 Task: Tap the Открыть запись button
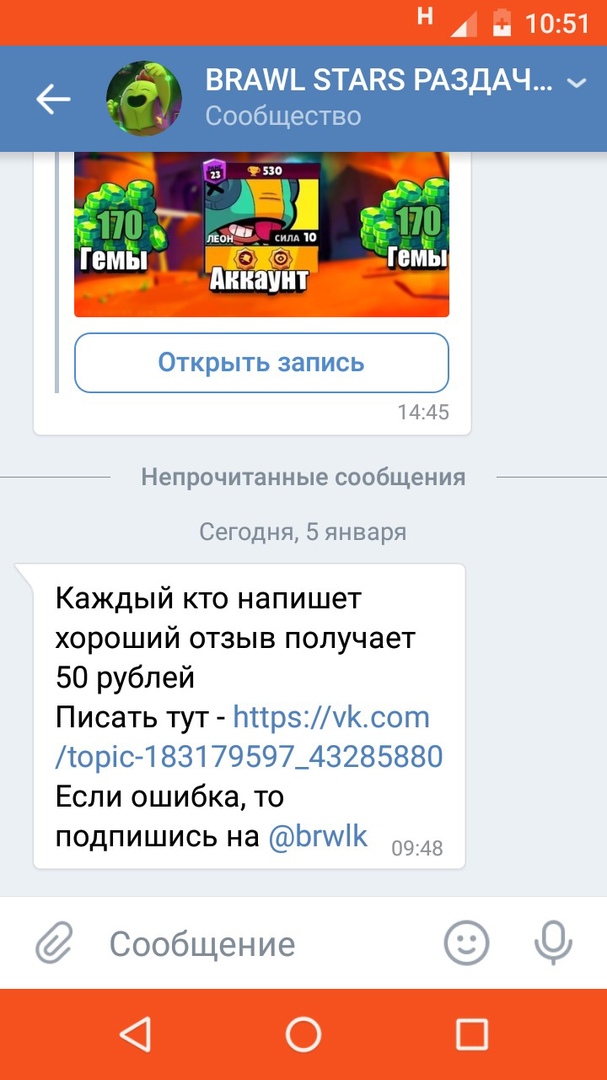pyautogui.click(x=261, y=362)
